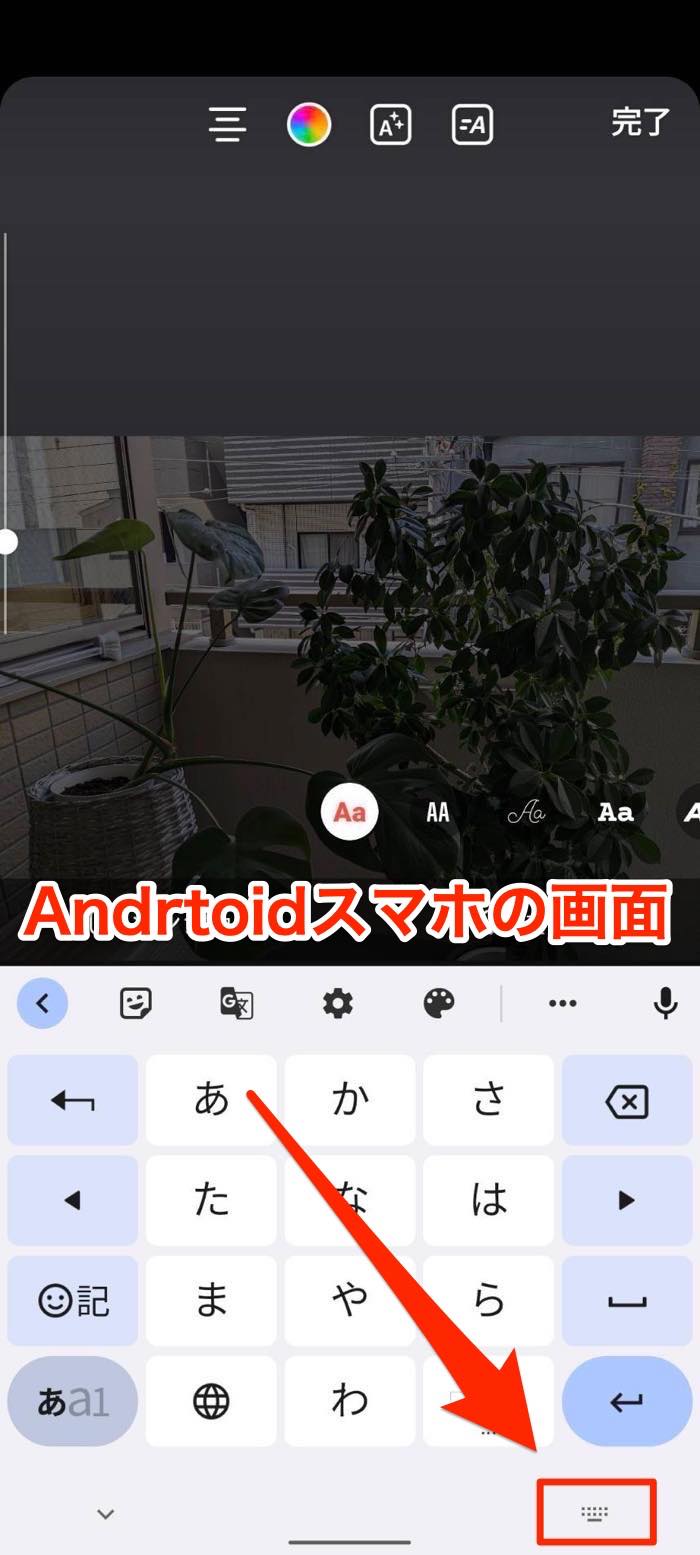
Task: Open the keyboard theme palette
Action: (439, 1003)
